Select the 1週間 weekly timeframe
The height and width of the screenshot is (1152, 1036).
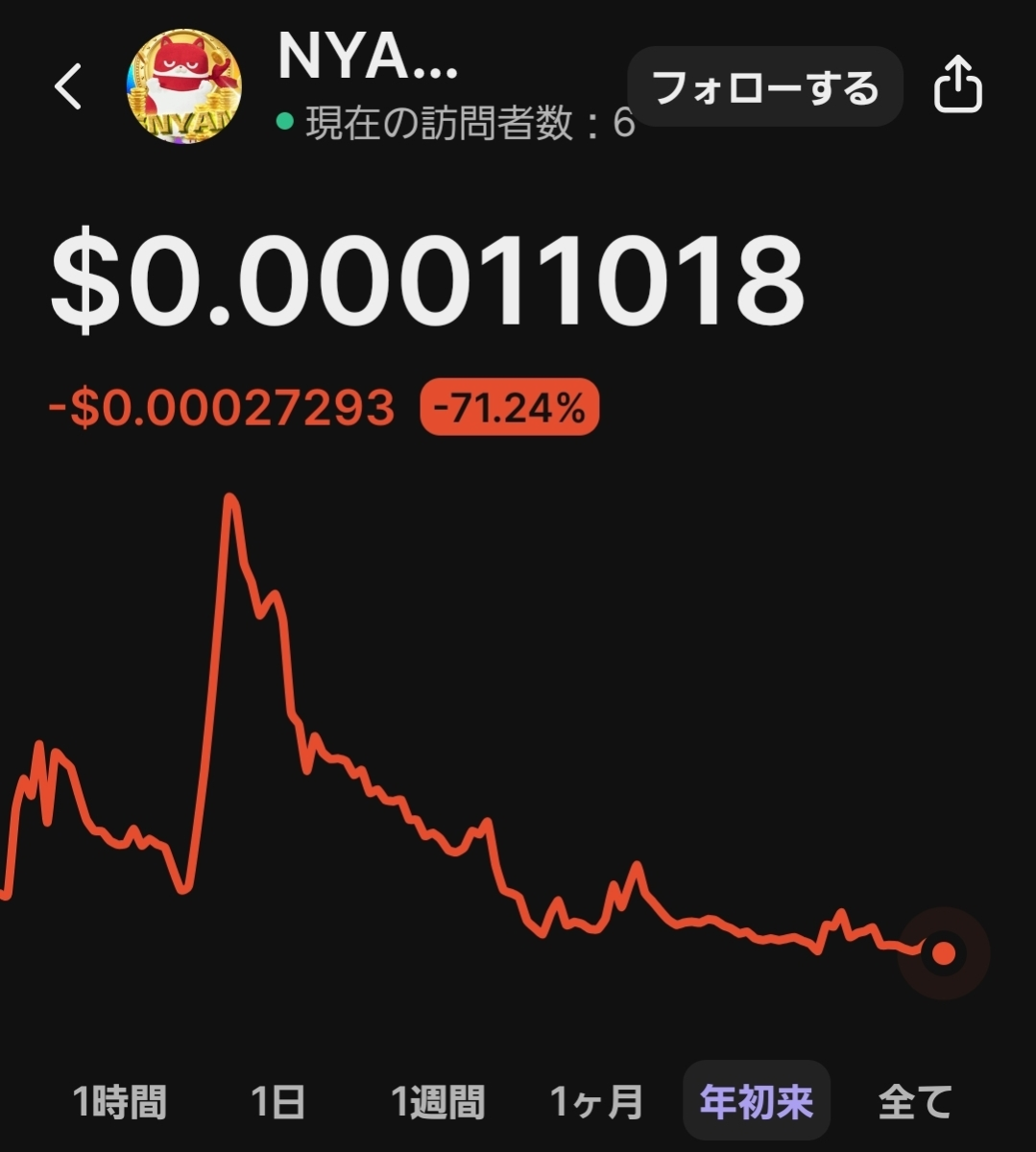[x=439, y=1103]
